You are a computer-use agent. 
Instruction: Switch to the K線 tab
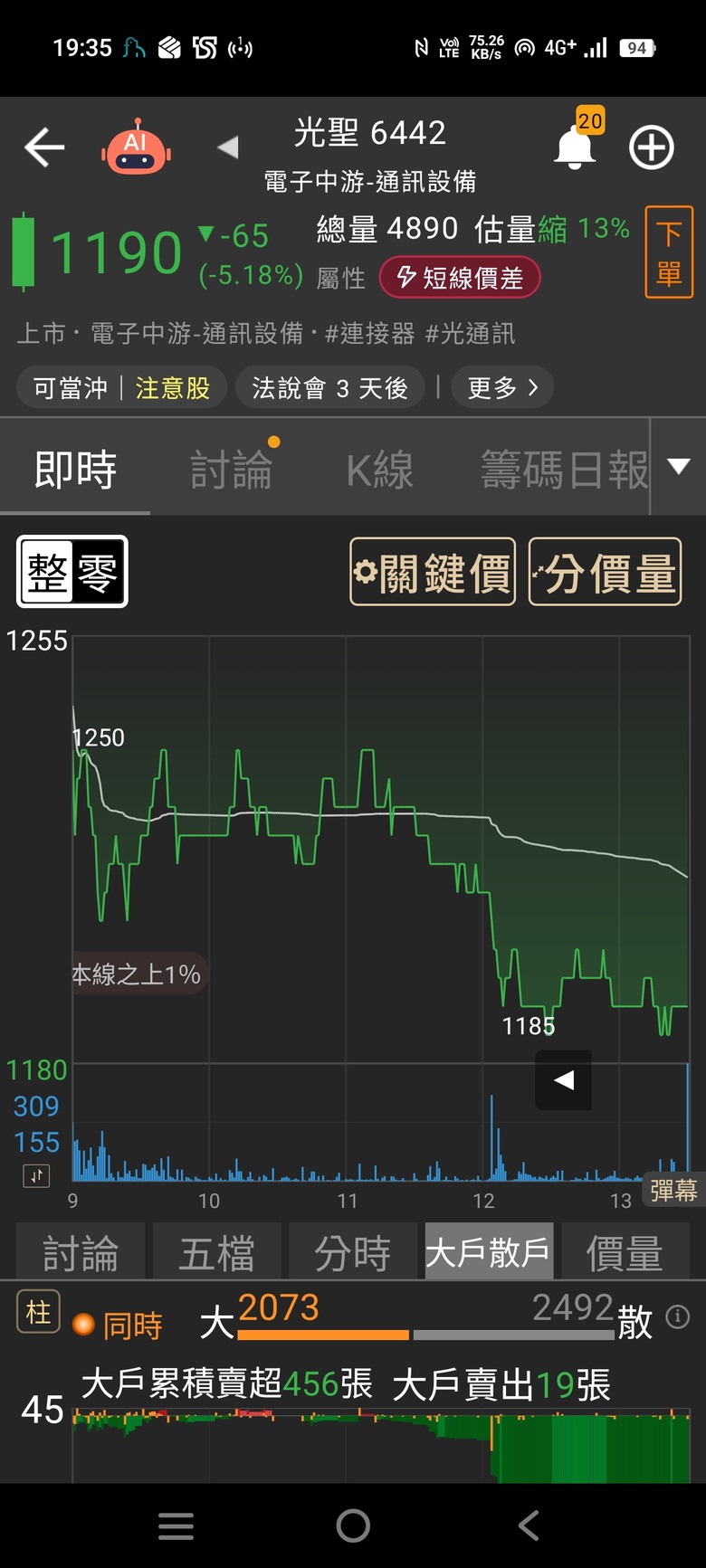(379, 470)
